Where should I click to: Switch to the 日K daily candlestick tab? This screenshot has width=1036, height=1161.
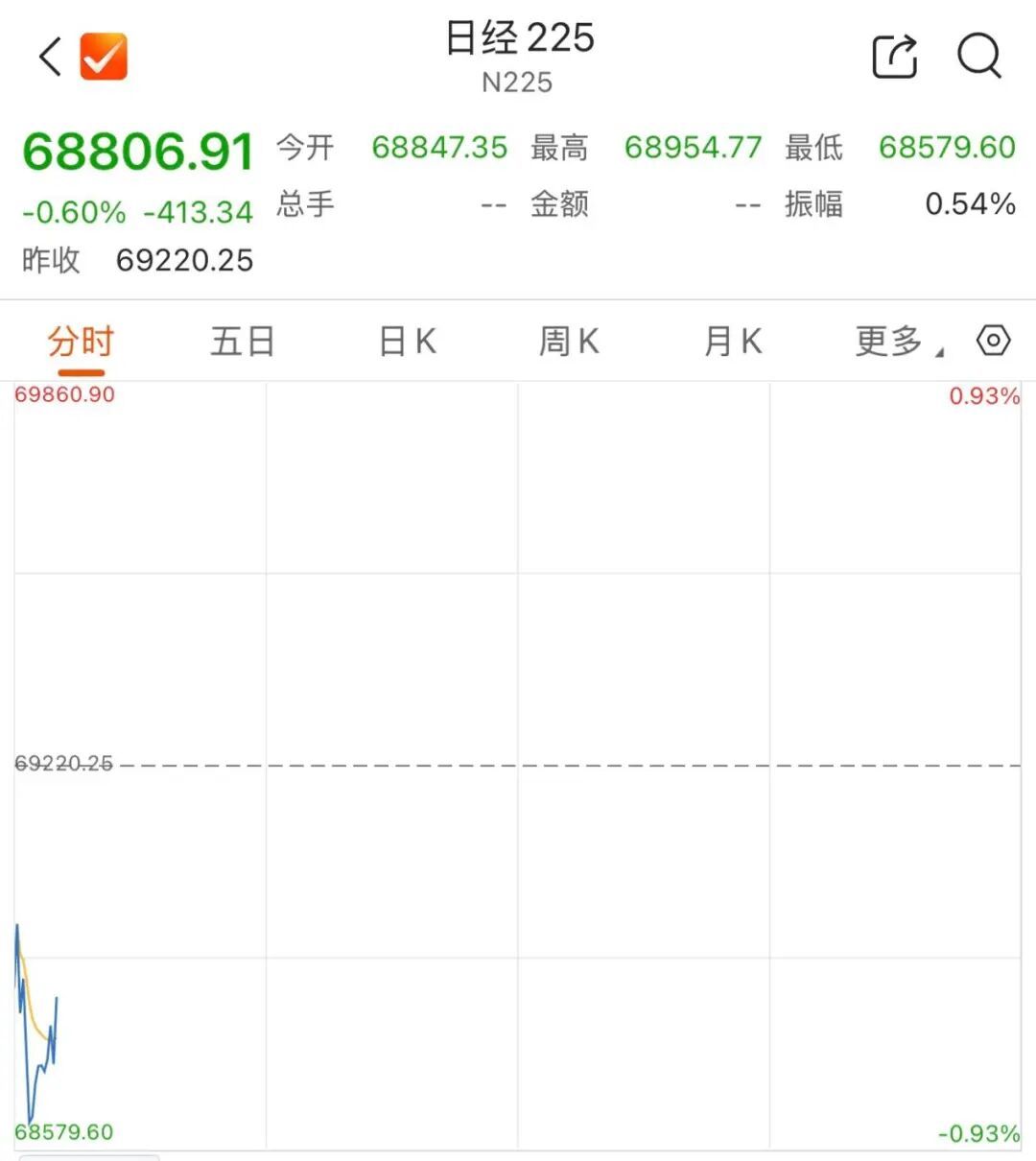(408, 342)
